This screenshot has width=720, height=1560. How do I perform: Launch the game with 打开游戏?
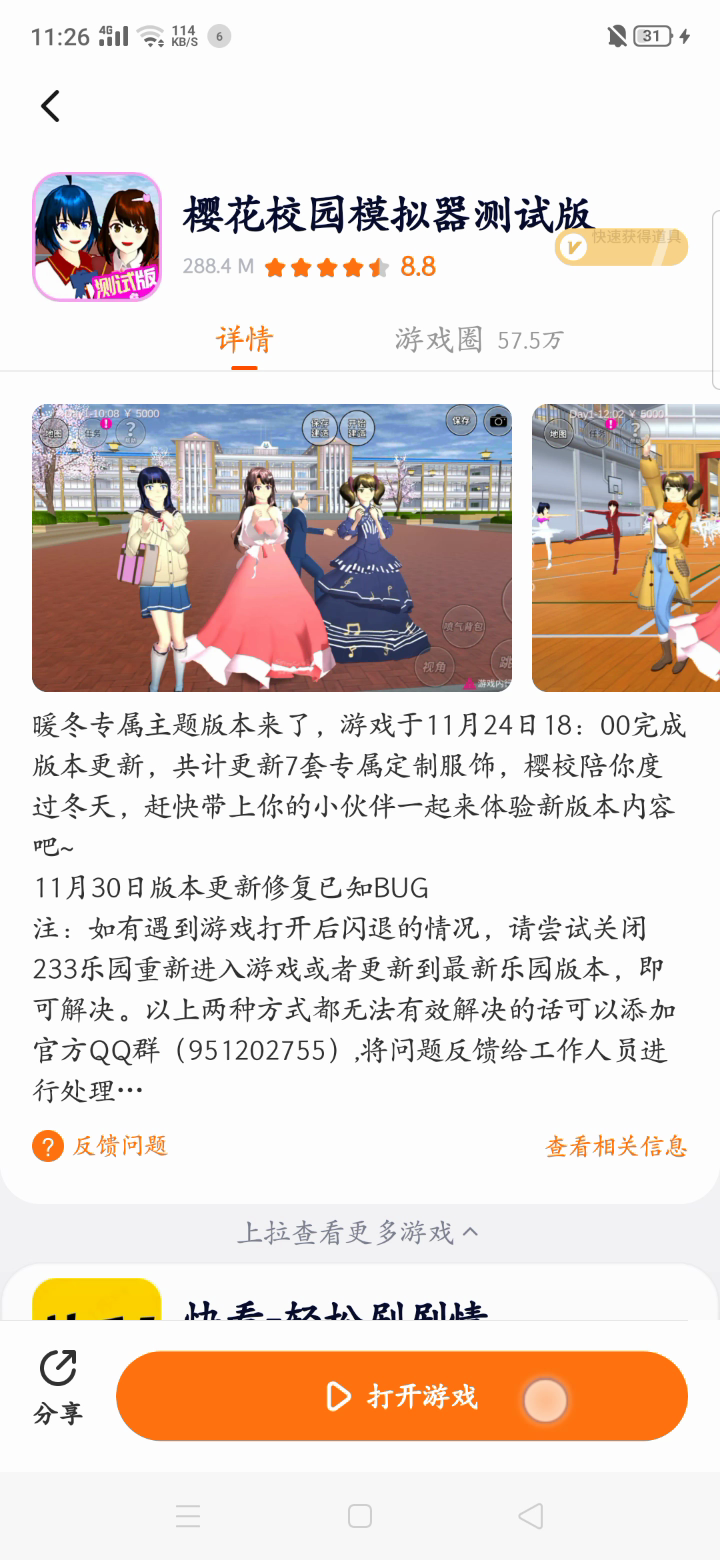(x=402, y=1396)
